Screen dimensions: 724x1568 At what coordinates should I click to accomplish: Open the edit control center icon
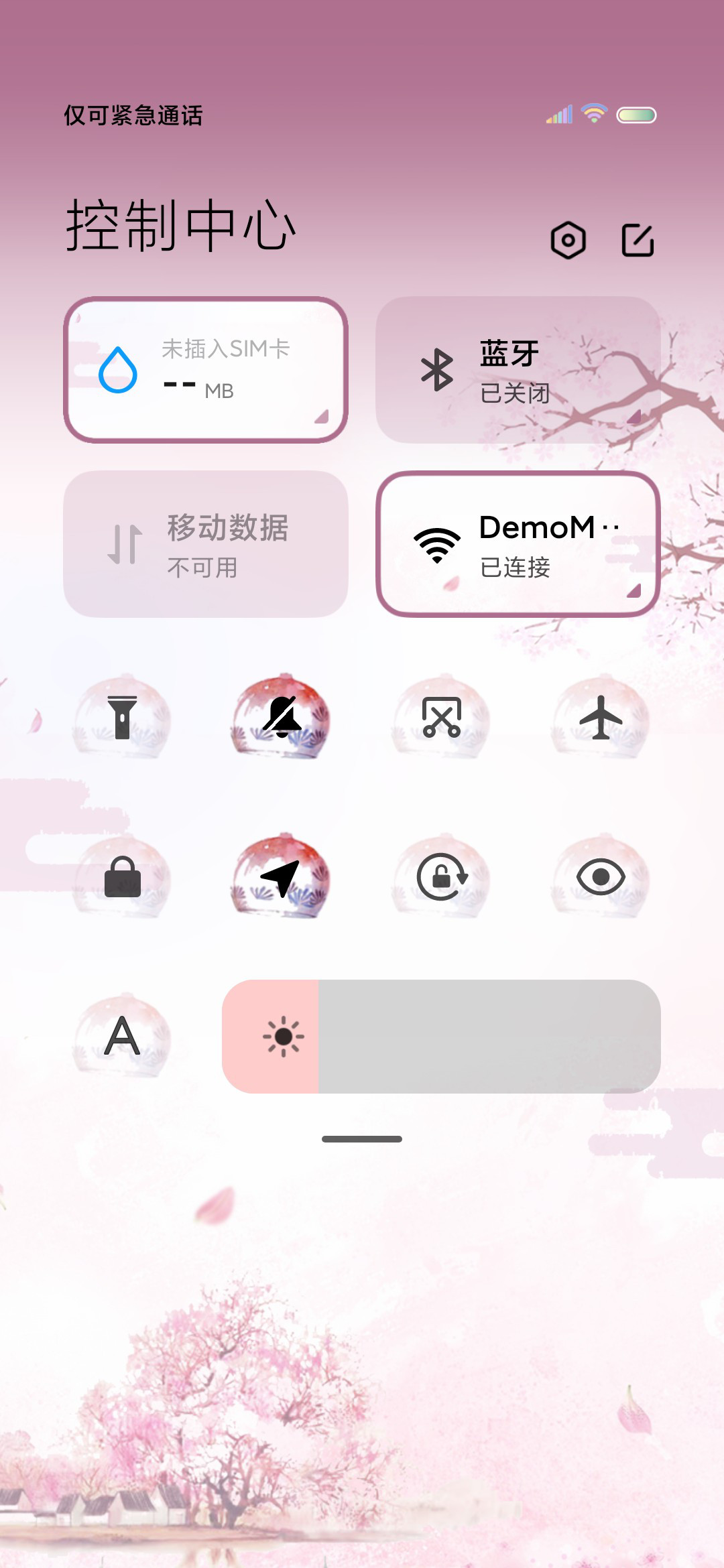(x=638, y=240)
